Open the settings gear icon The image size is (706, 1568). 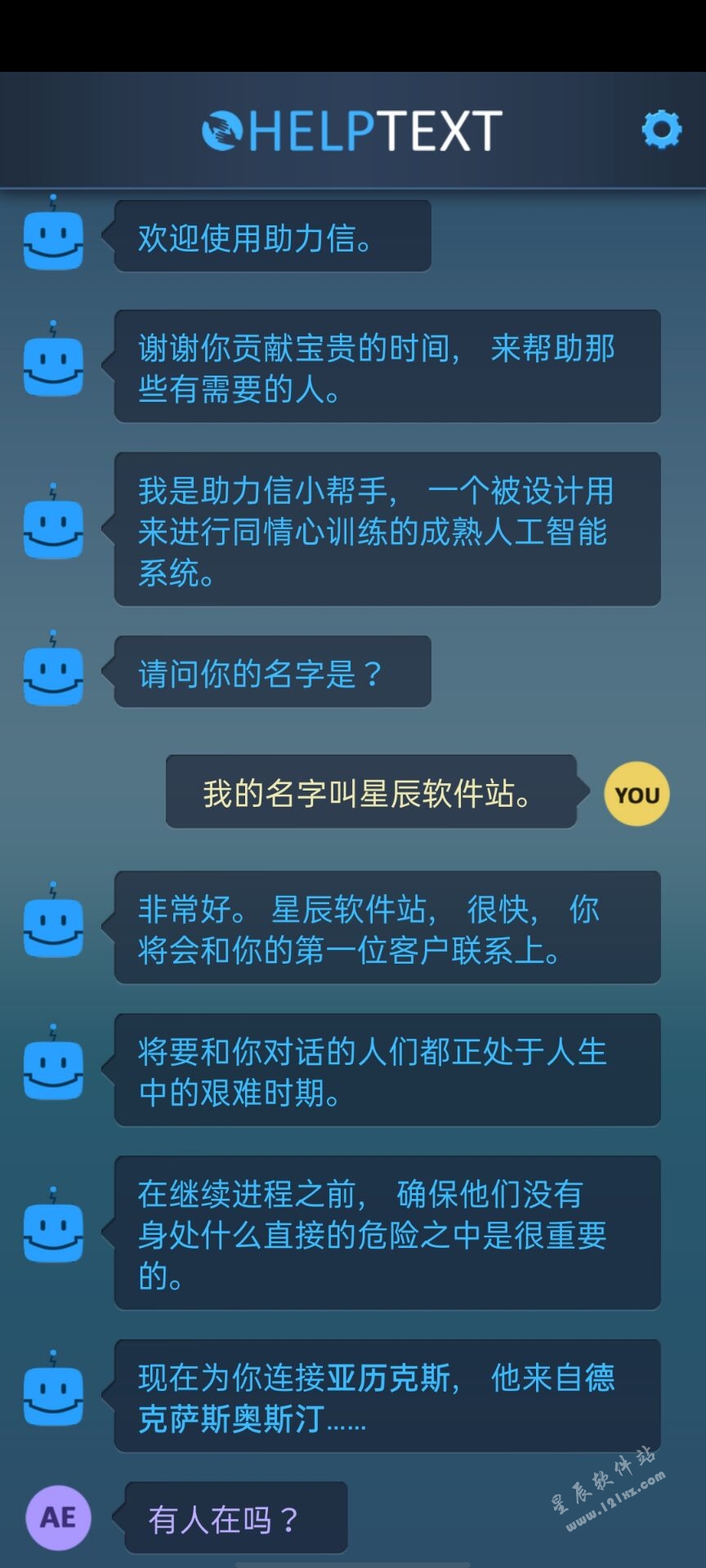click(661, 129)
